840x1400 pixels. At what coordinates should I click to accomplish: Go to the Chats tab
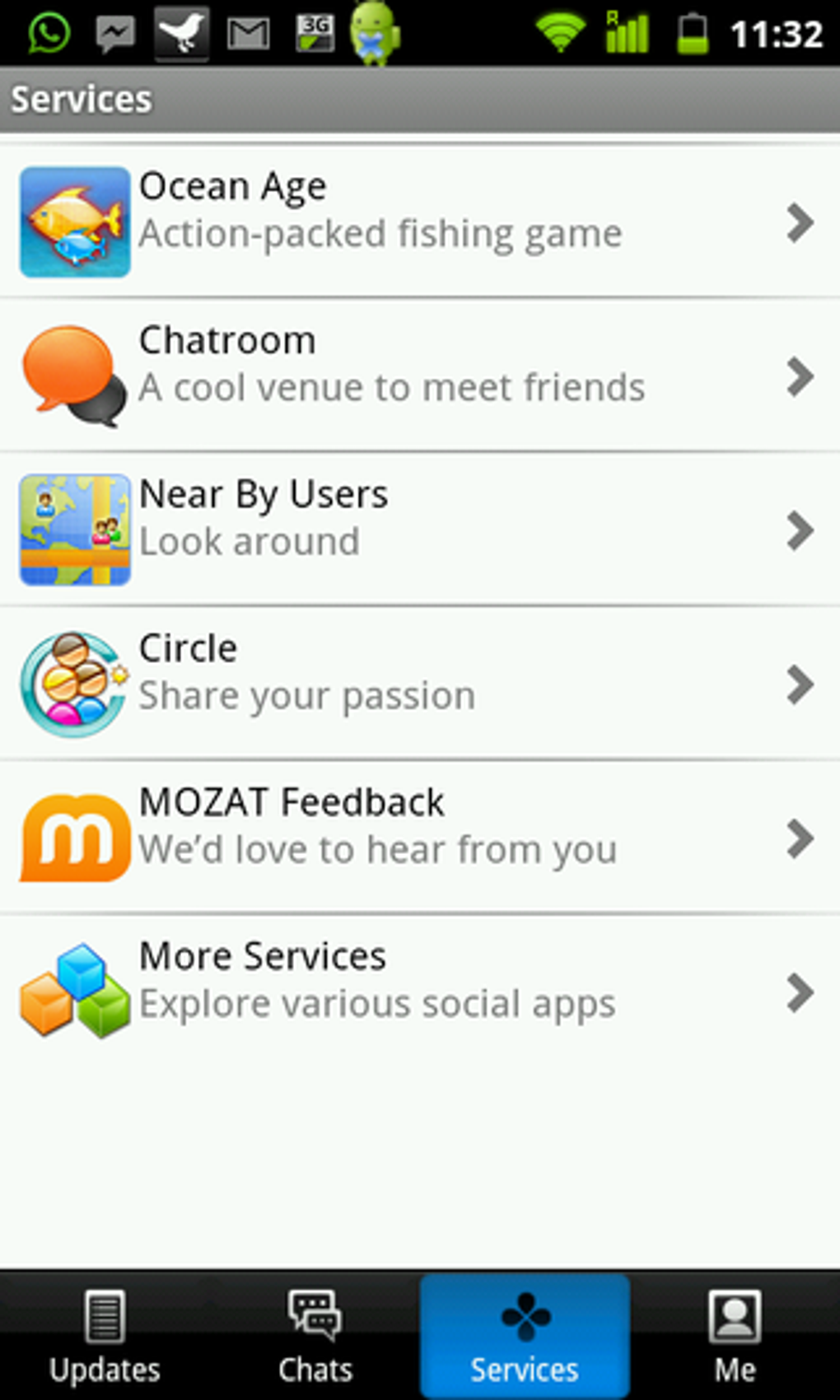click(315, 1336)
